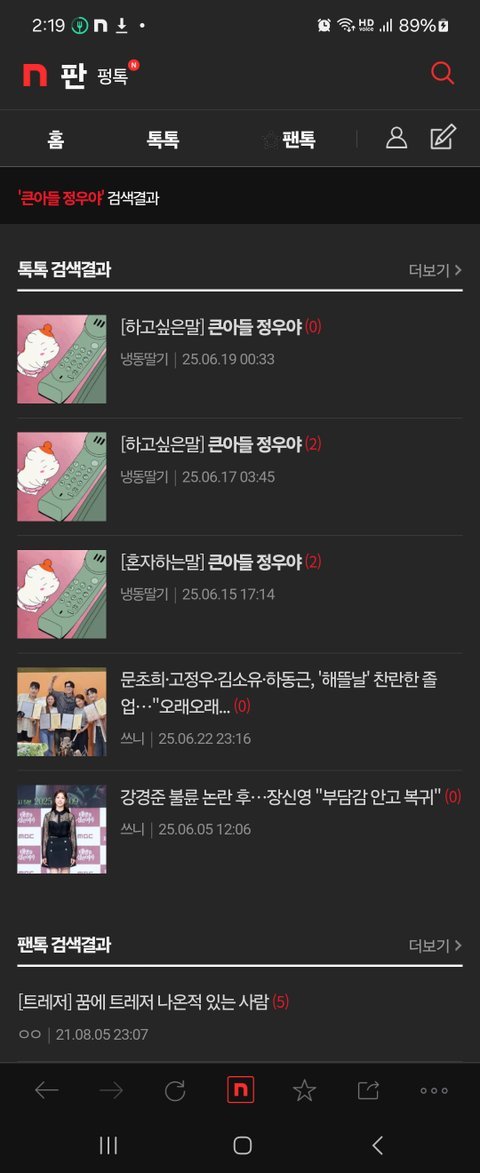Open the 25.06.19 00:33 큰아들 정우야 post

point(240,359)
